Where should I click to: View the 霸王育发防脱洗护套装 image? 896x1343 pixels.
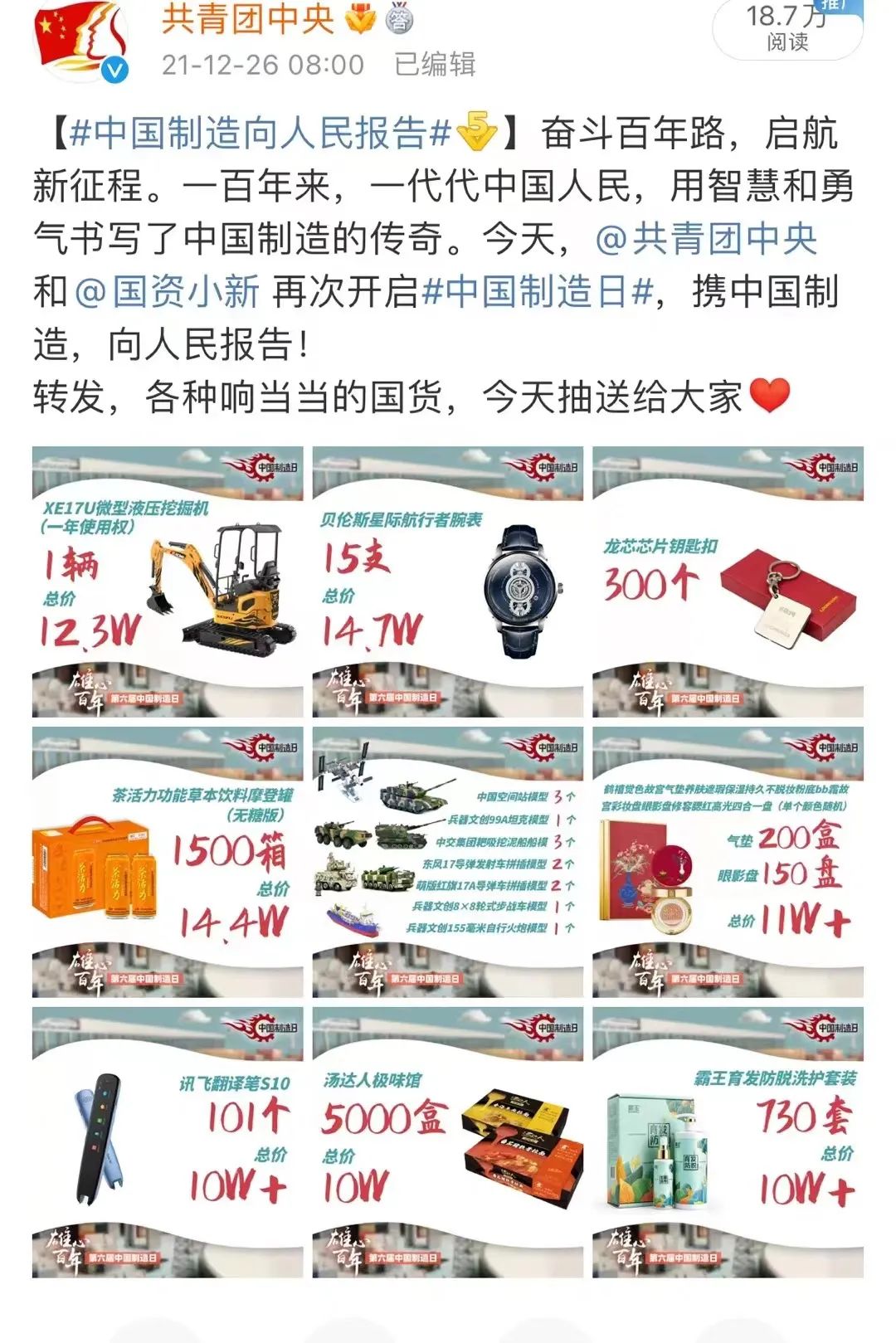pyautogui.click(x=728, y=1142)
